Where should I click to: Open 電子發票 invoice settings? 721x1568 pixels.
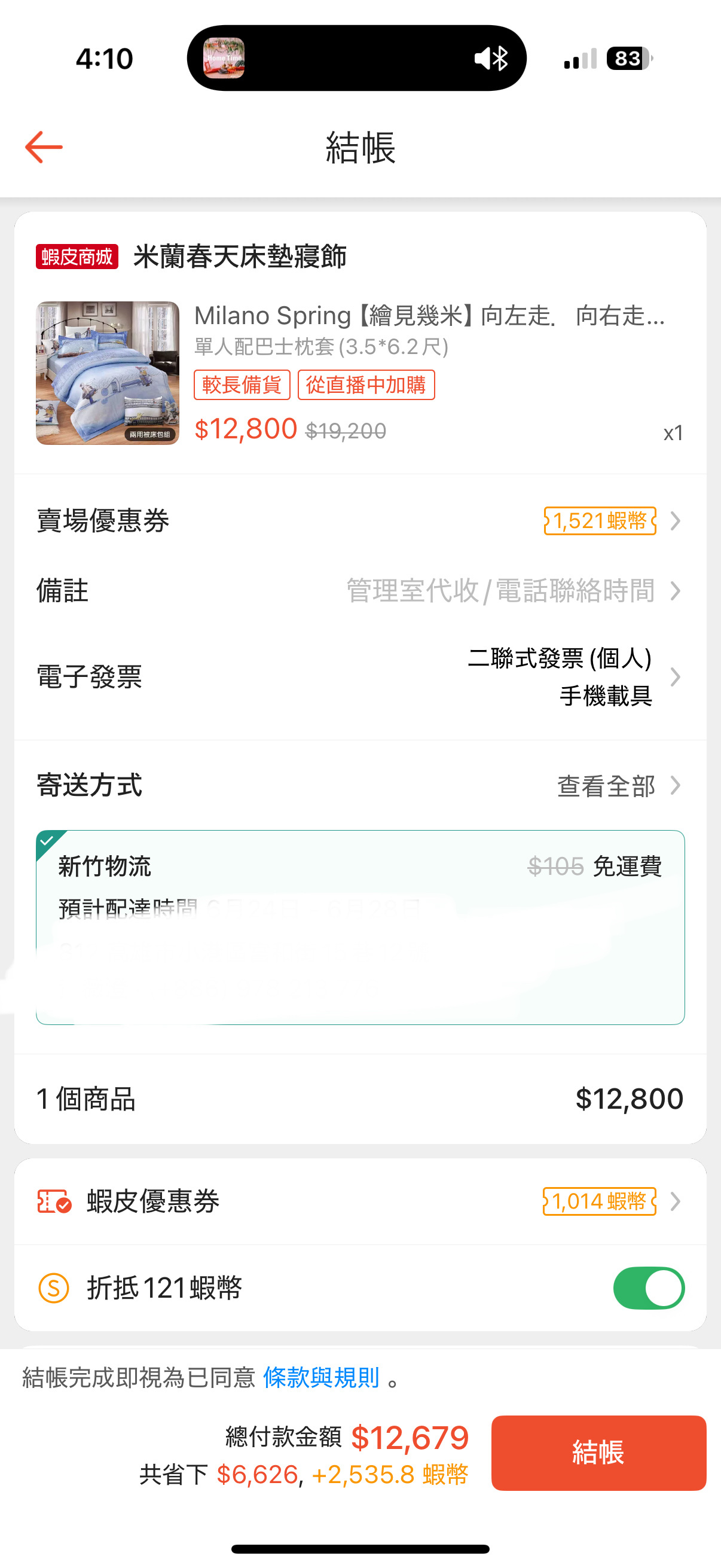pyautogui.click(x=360, y=677)
